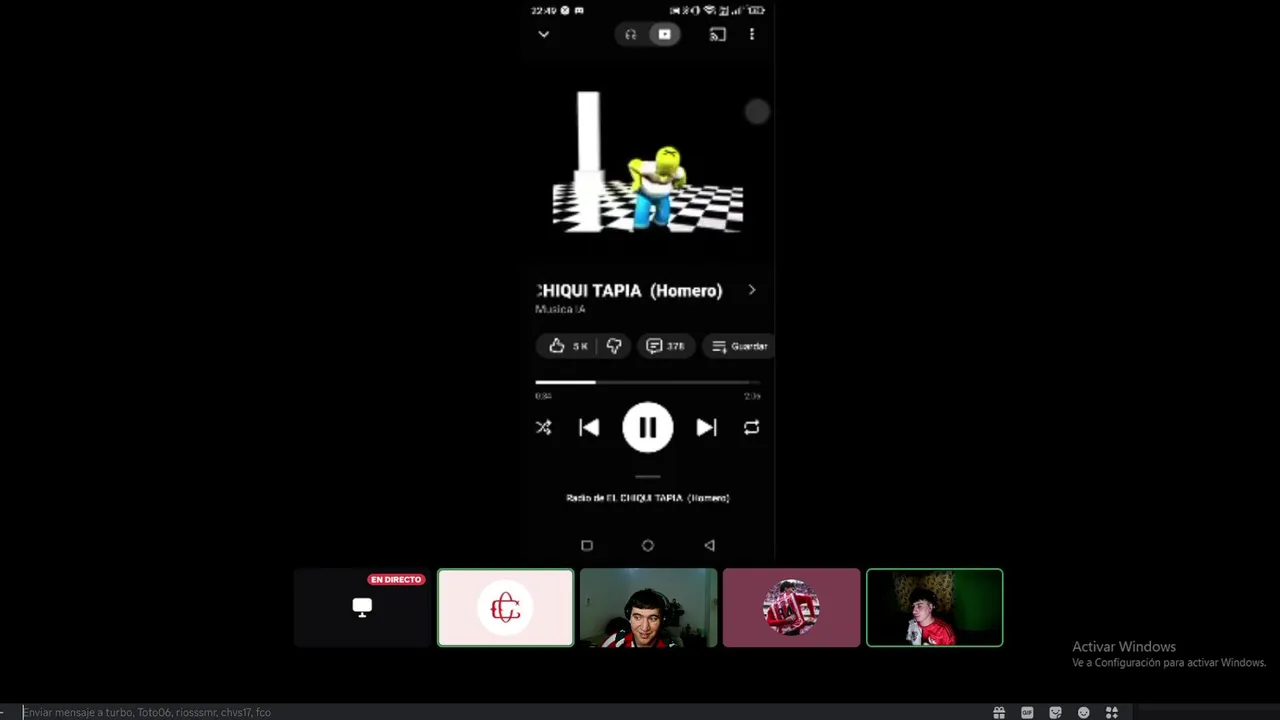This screenshot has height=720, width=1280.
Task: Go back to the previous track
Action: point(589,428)
